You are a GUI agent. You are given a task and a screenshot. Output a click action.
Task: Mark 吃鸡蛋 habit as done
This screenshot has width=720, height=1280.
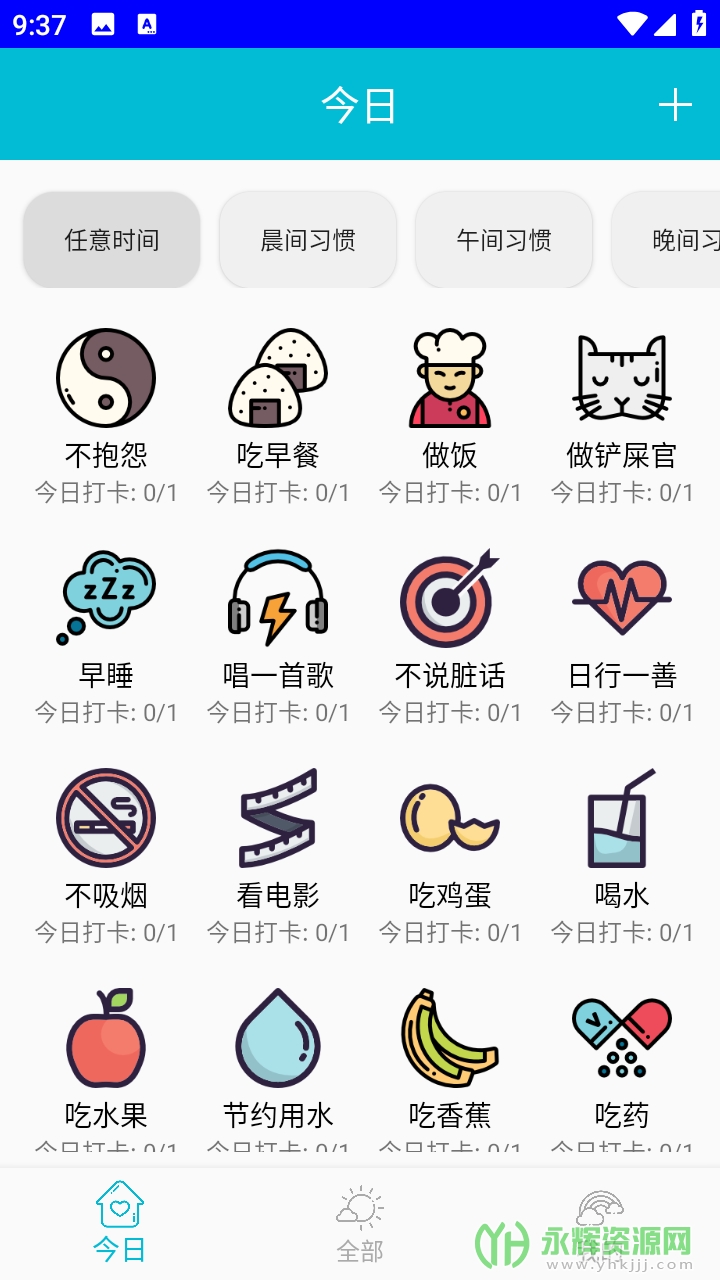(450, 820)
